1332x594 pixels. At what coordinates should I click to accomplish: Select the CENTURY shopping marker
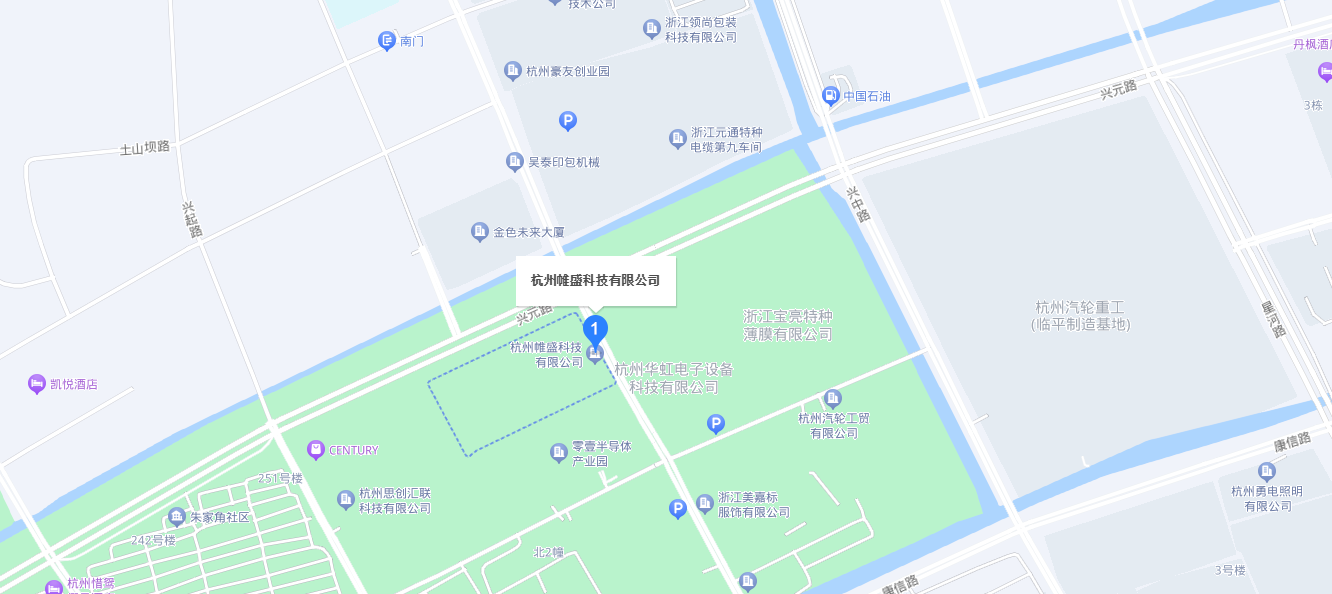pos(316,450)
